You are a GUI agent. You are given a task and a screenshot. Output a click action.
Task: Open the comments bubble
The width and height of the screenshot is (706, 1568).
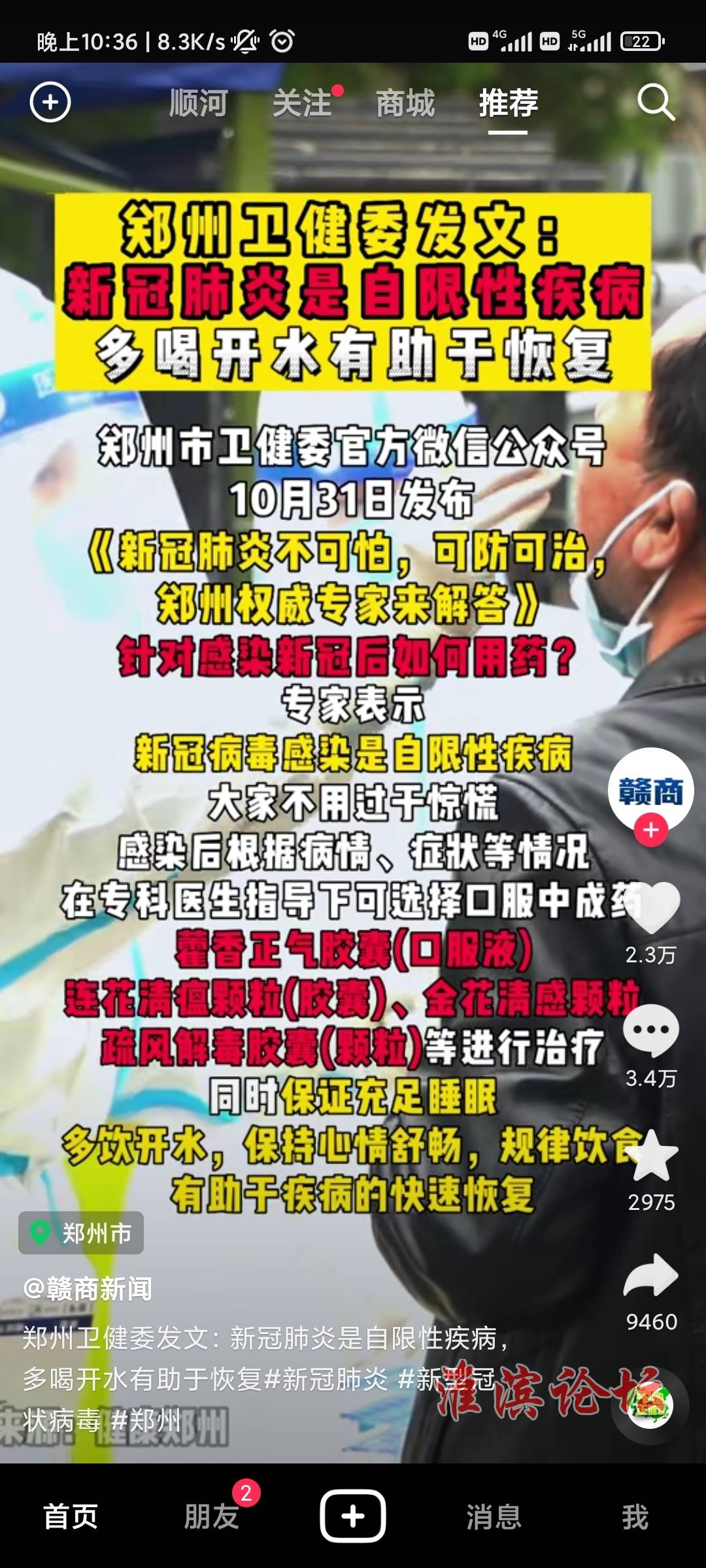(651, 1030)
